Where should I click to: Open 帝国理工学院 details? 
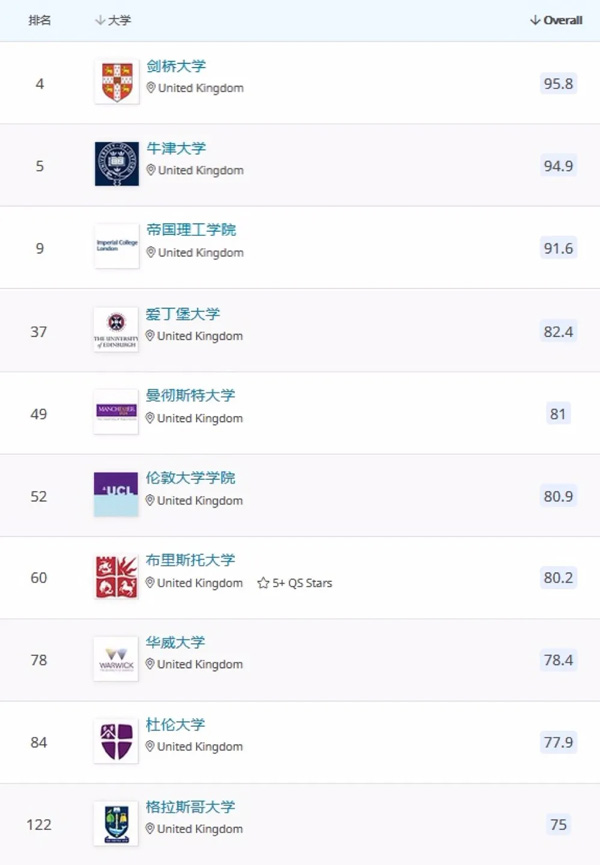click(x=191, y=230)
